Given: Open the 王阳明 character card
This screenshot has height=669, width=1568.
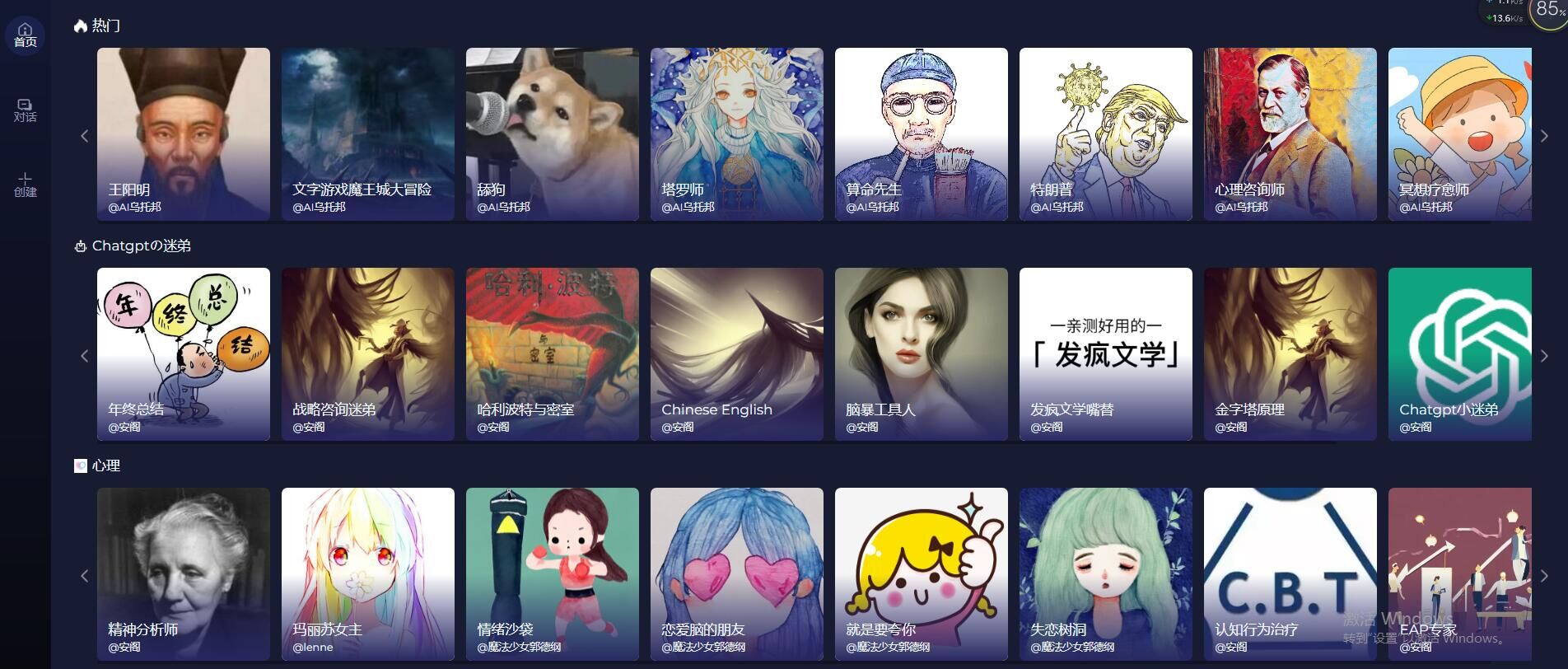Looking at the screenshot, I should click(183, 133).
